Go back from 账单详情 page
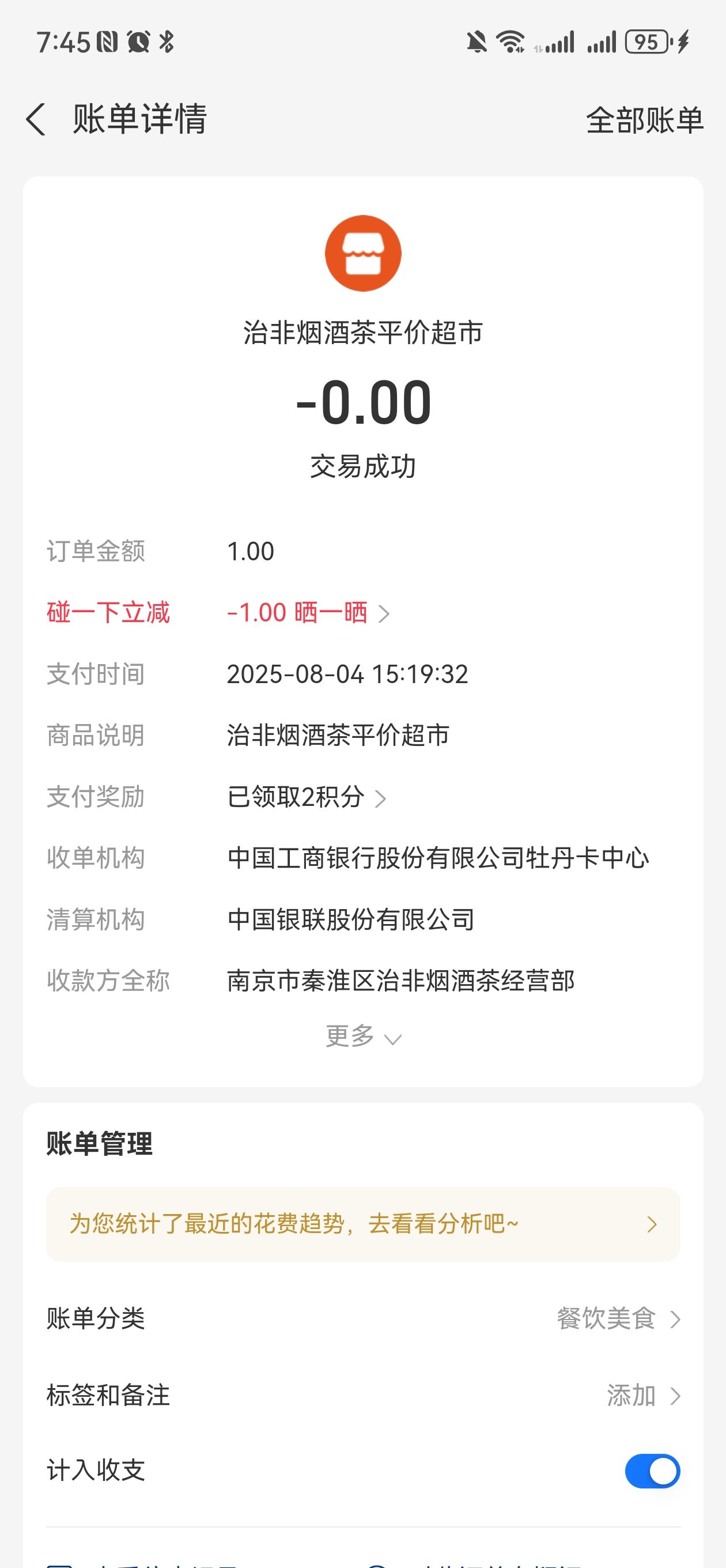This screenshot has height=1568, width=726. 36,119
